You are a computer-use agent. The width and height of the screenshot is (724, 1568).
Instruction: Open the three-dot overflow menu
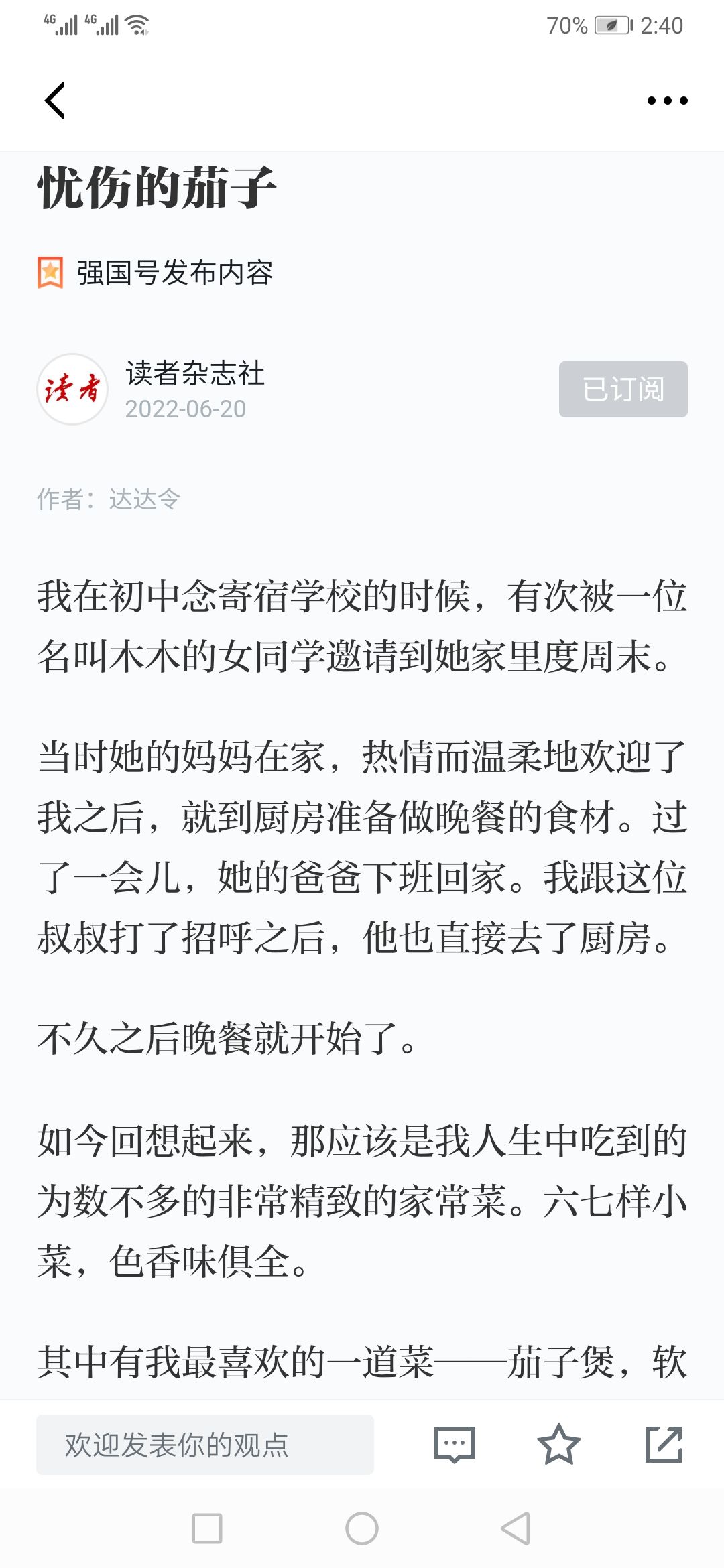pos(667,101)
